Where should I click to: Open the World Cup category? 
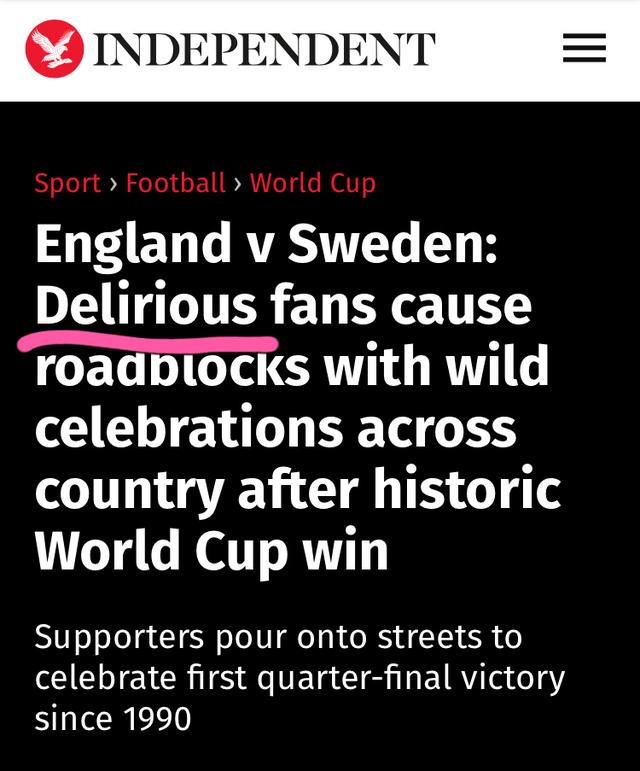pyautogui.click(x=312, y=183)
